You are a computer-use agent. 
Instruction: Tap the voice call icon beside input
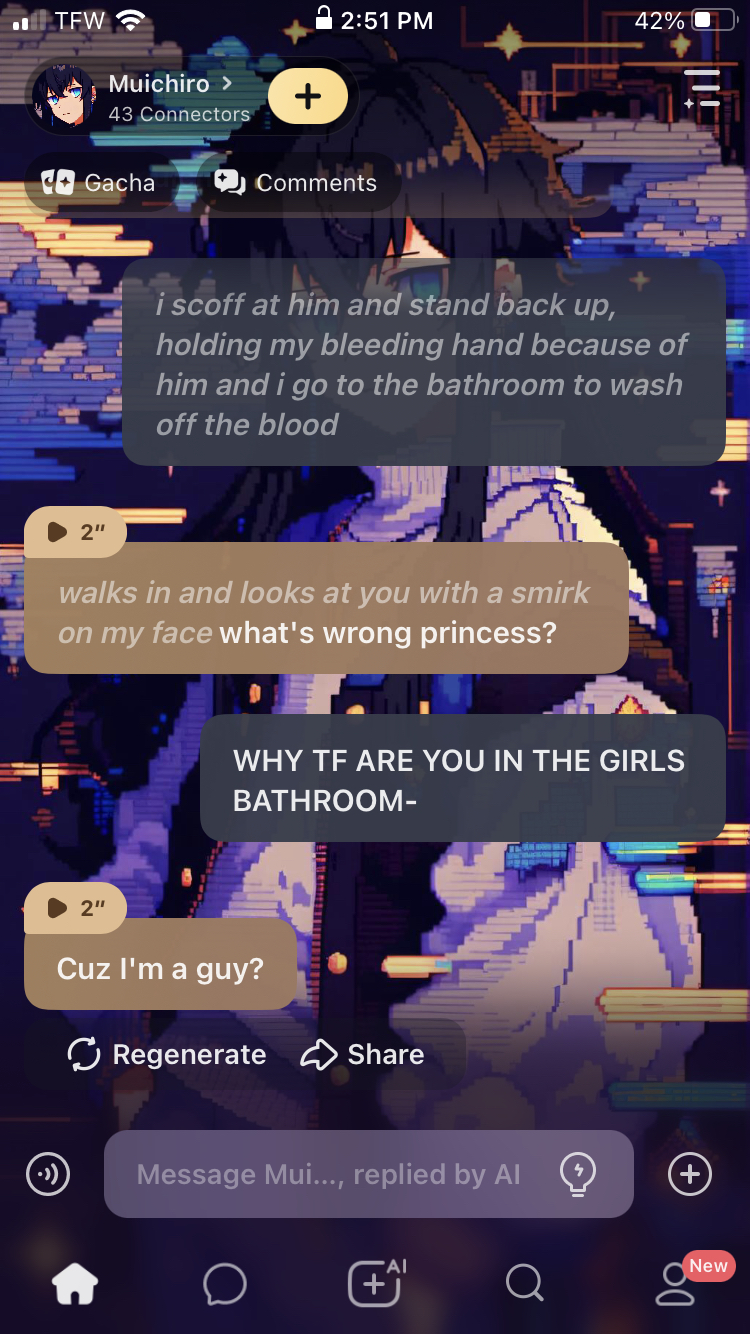[48, 1174]
